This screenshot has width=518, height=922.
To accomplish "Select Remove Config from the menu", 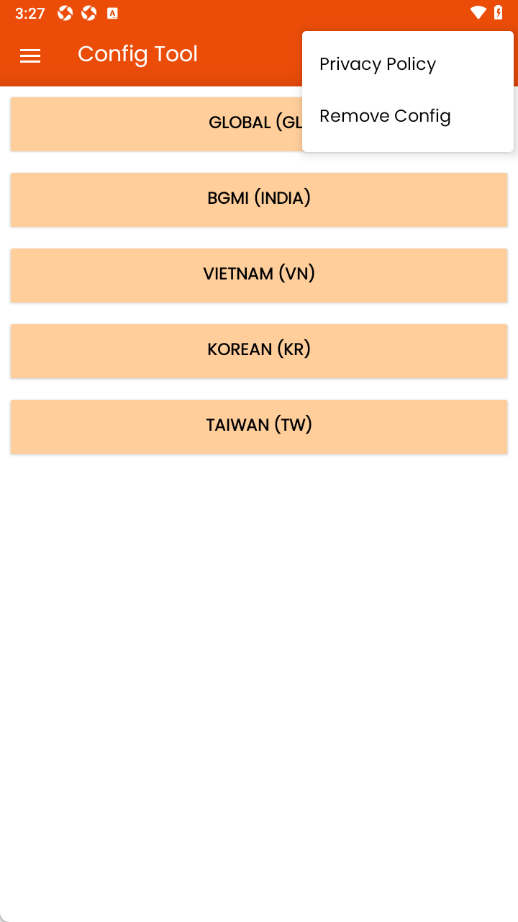I will click(407, 116).
